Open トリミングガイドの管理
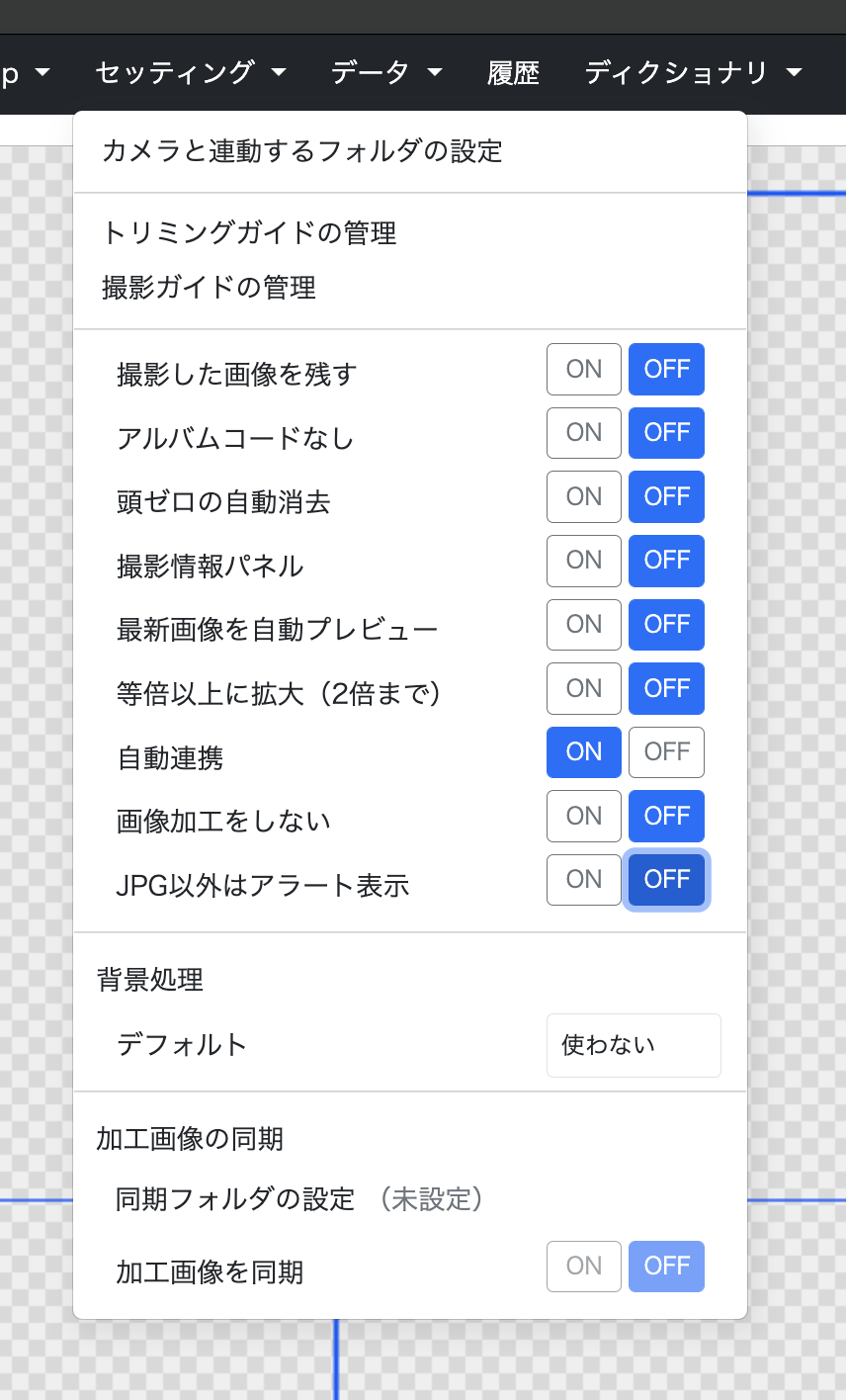 click(x=249, y=233)
